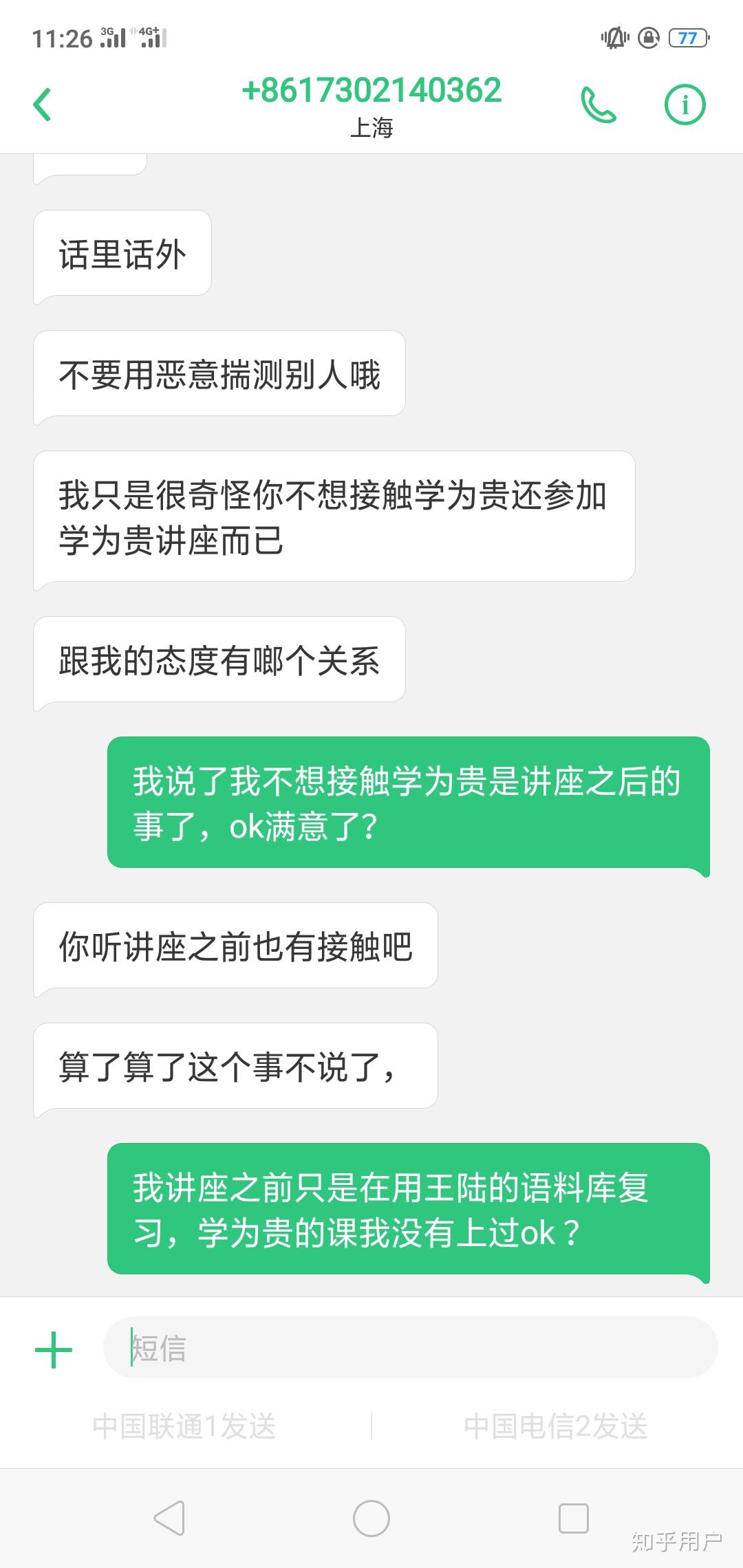Open the plus attachment menu
The image size is (743, 1568).
[x=54, y=1349]
